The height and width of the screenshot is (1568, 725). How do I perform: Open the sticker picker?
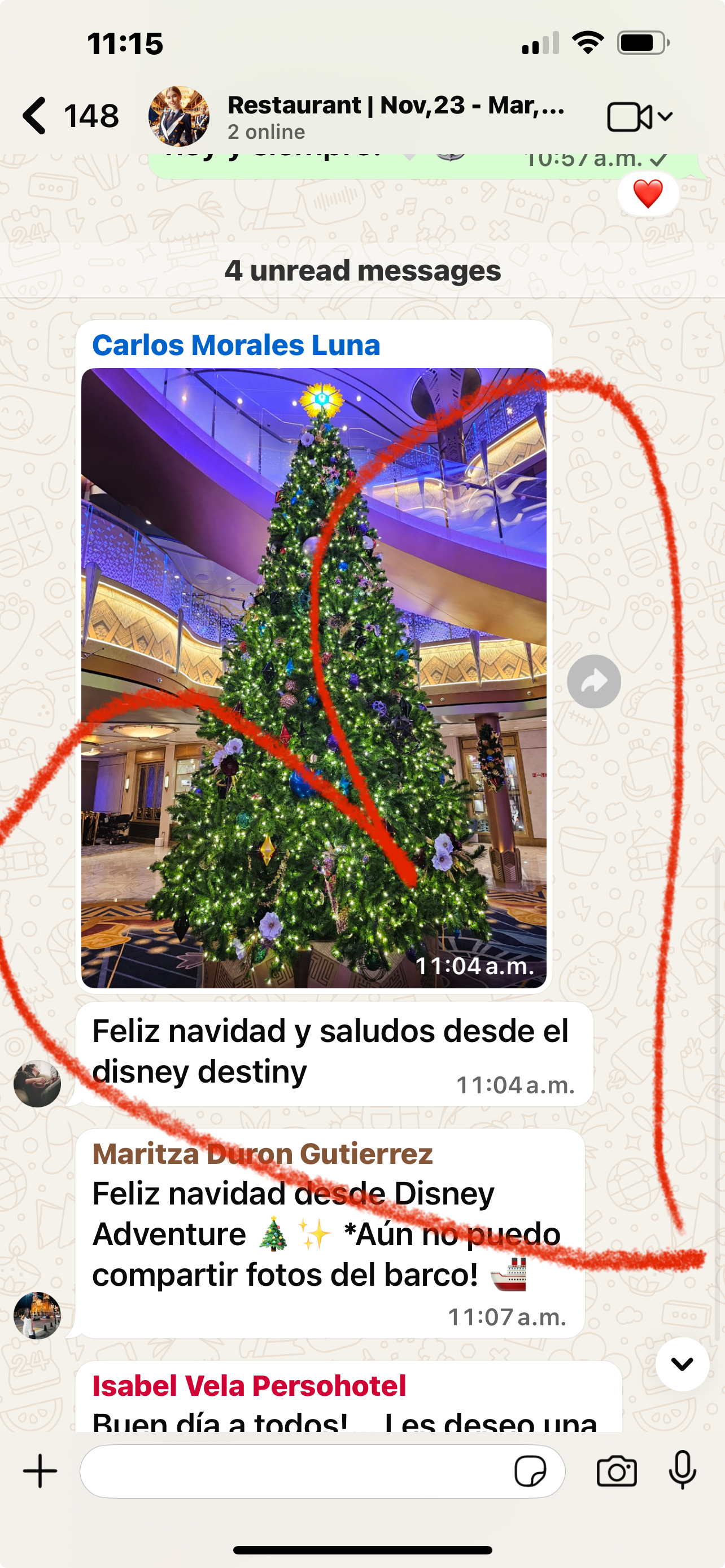530,1472
